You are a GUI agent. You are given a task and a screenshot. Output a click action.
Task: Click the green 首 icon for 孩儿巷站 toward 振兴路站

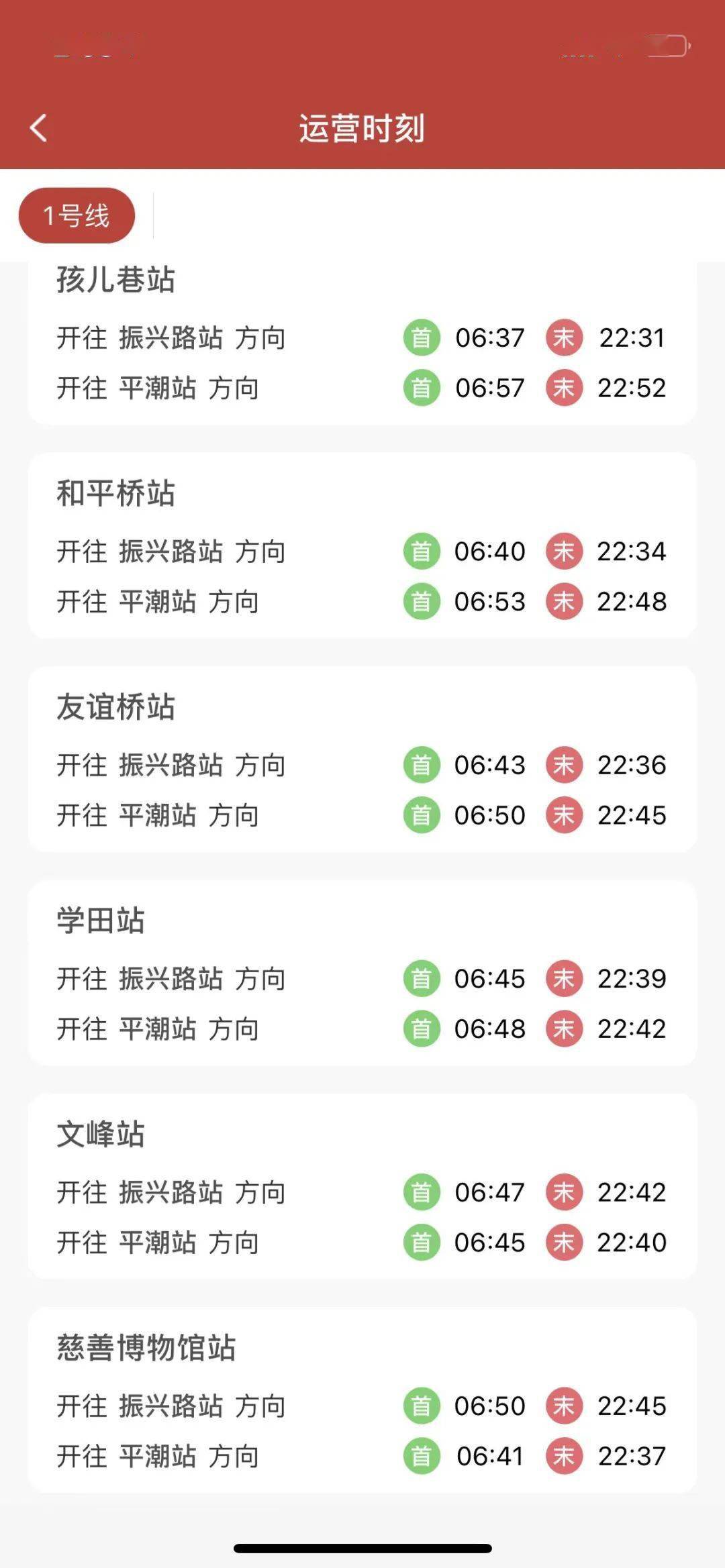click(x=421, y=338)
